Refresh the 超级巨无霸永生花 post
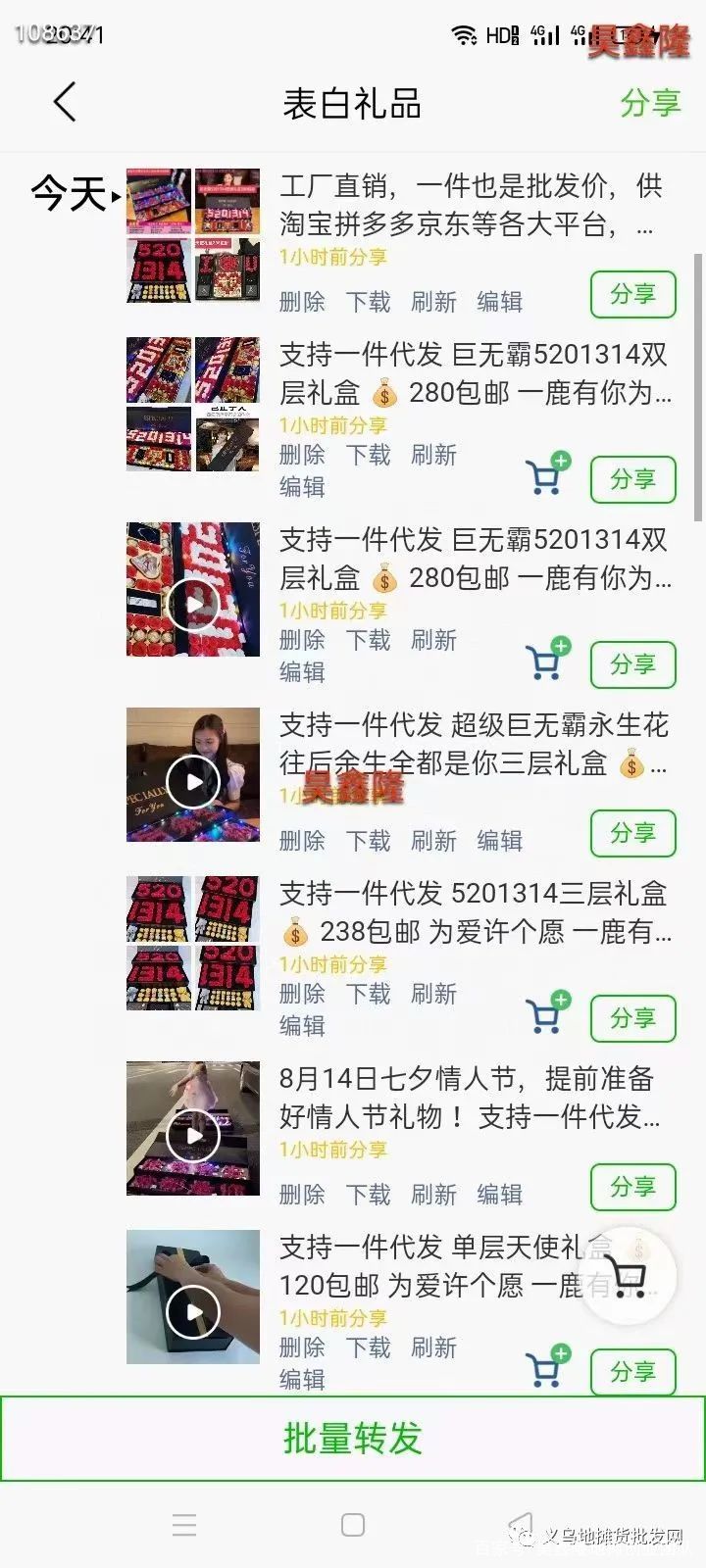 pos(433,840)
